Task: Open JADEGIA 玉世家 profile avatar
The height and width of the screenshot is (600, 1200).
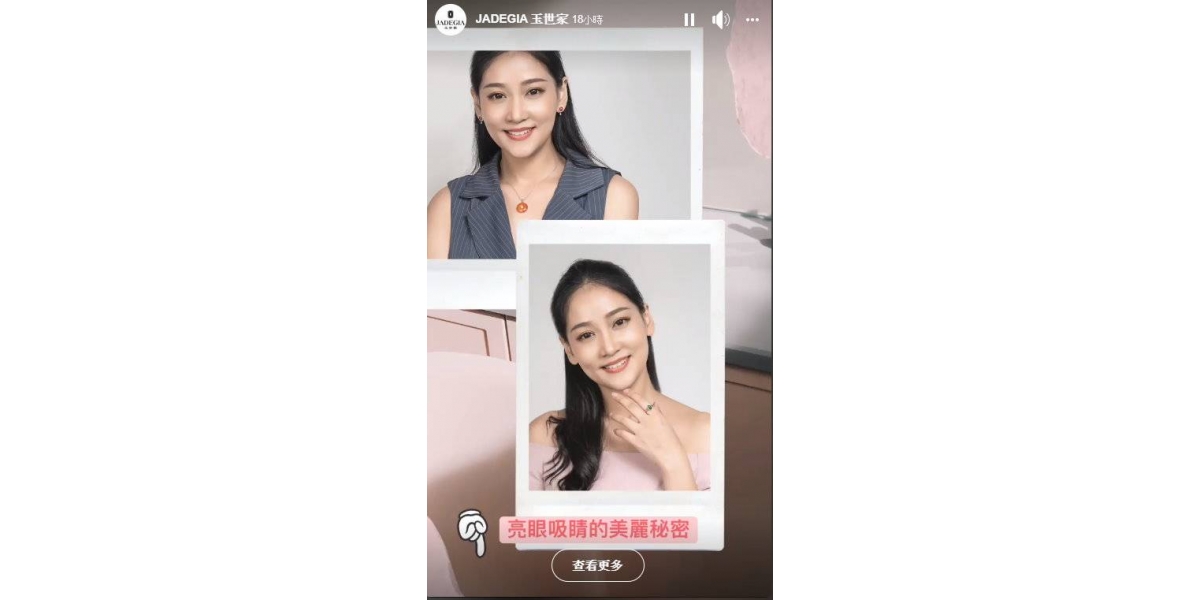Action: [450, 19]
